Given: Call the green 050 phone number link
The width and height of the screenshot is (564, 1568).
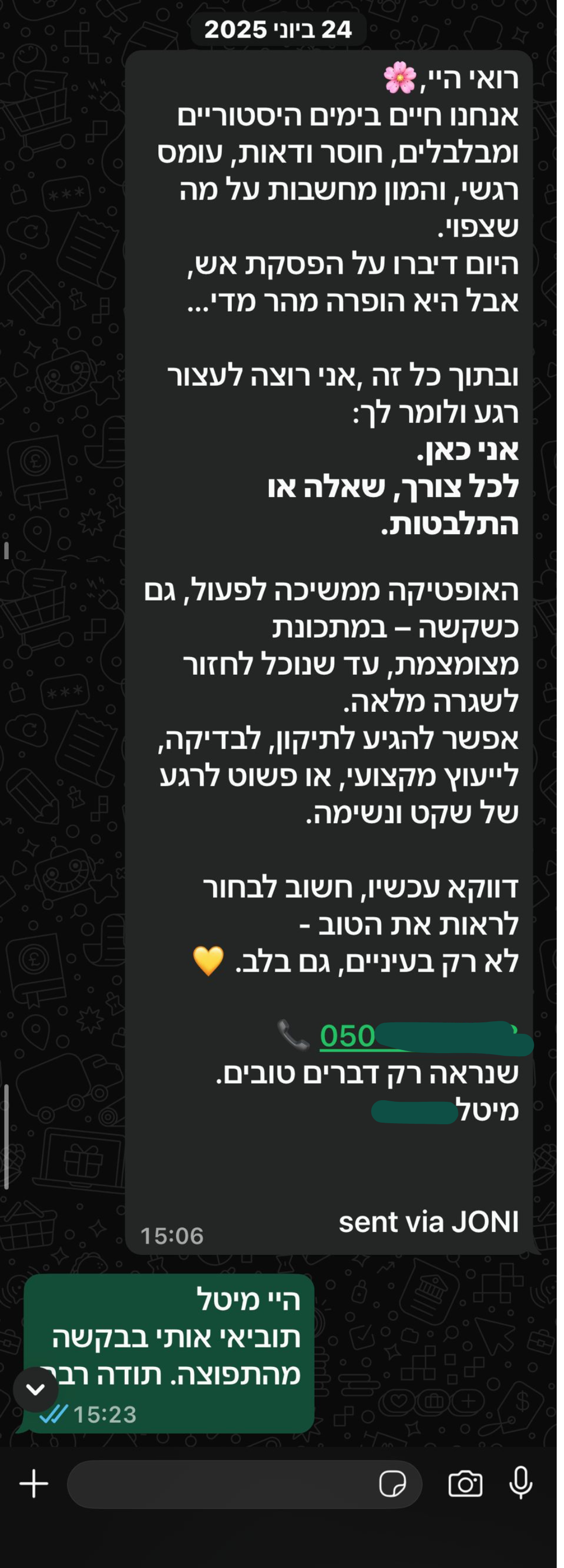Looking at the screenshot, I should click(348, 1036).
